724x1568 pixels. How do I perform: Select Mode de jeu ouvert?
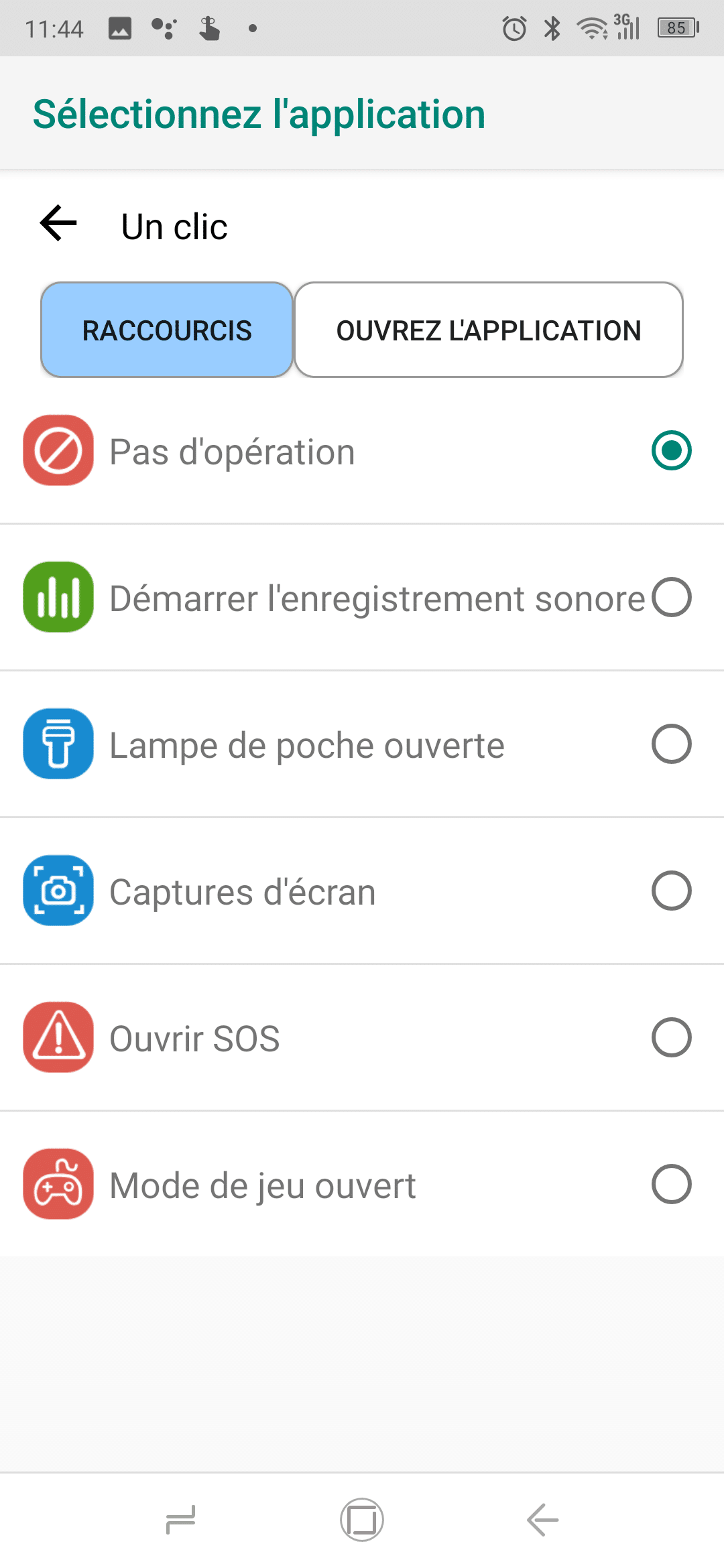point(362,1185)
